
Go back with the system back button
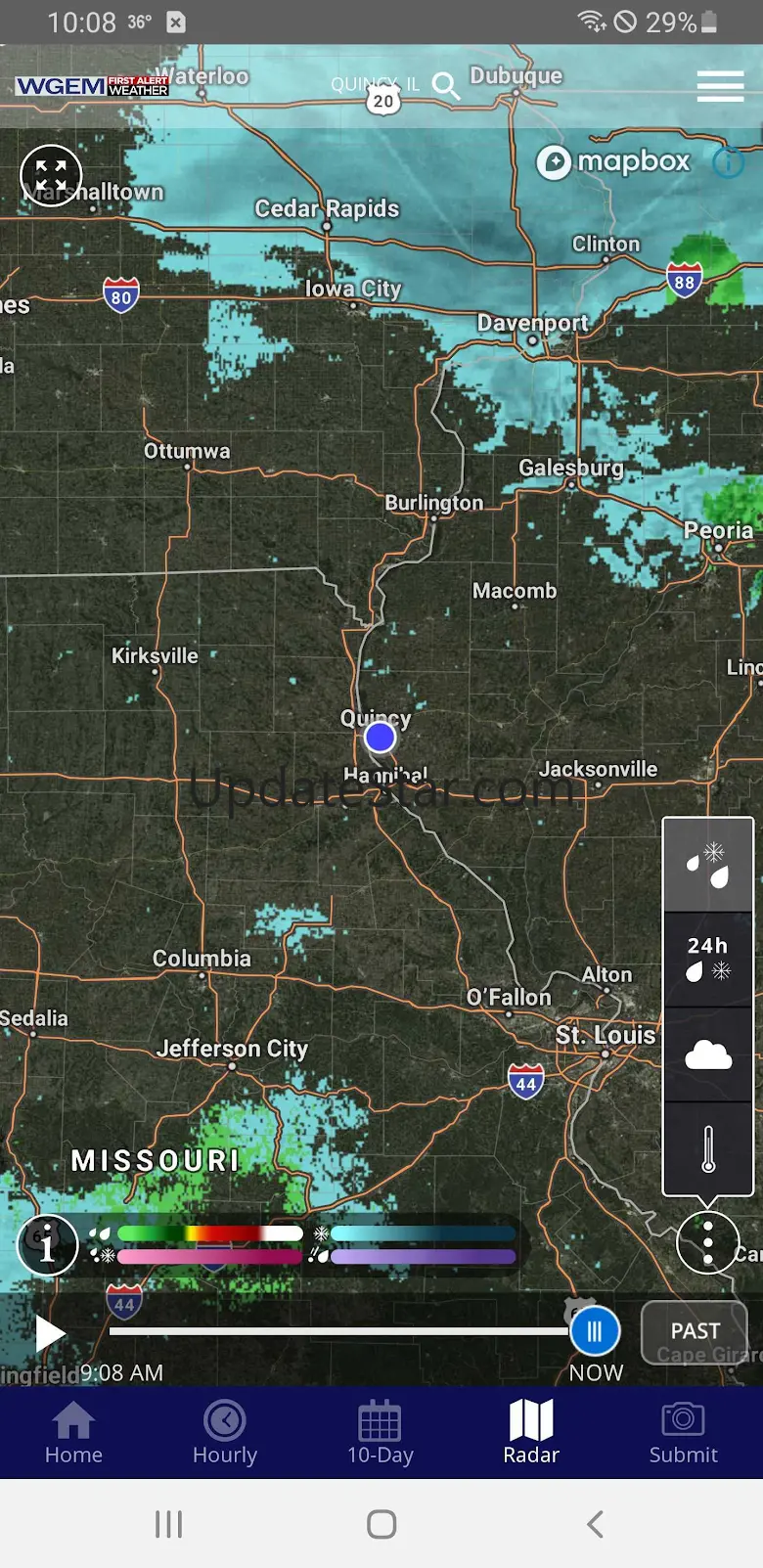tap(595, 1524)
